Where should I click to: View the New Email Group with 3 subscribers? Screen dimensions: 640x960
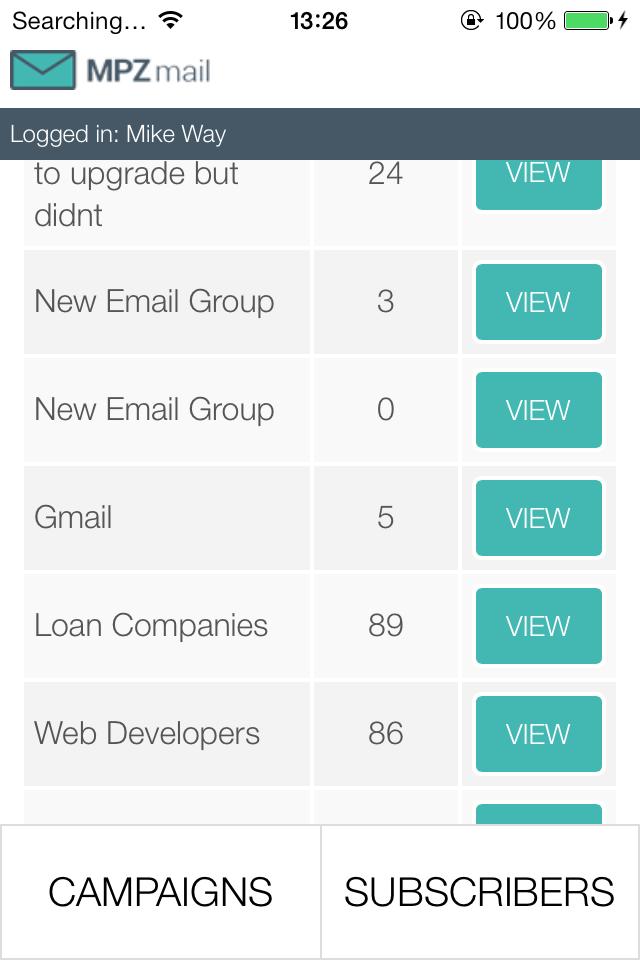[538, 302]
